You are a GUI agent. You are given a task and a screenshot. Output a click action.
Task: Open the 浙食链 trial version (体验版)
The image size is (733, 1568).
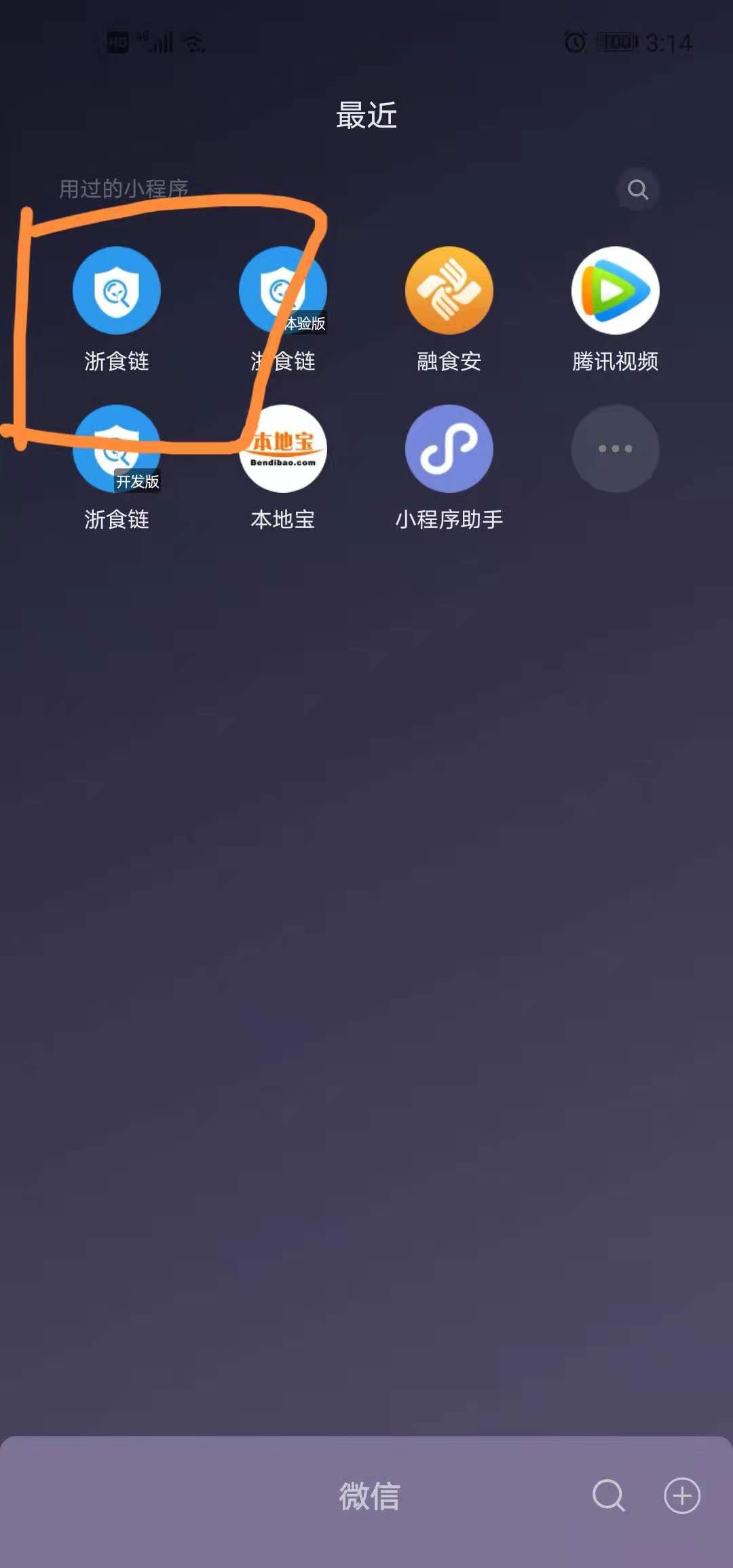click(x=282, y=291)
